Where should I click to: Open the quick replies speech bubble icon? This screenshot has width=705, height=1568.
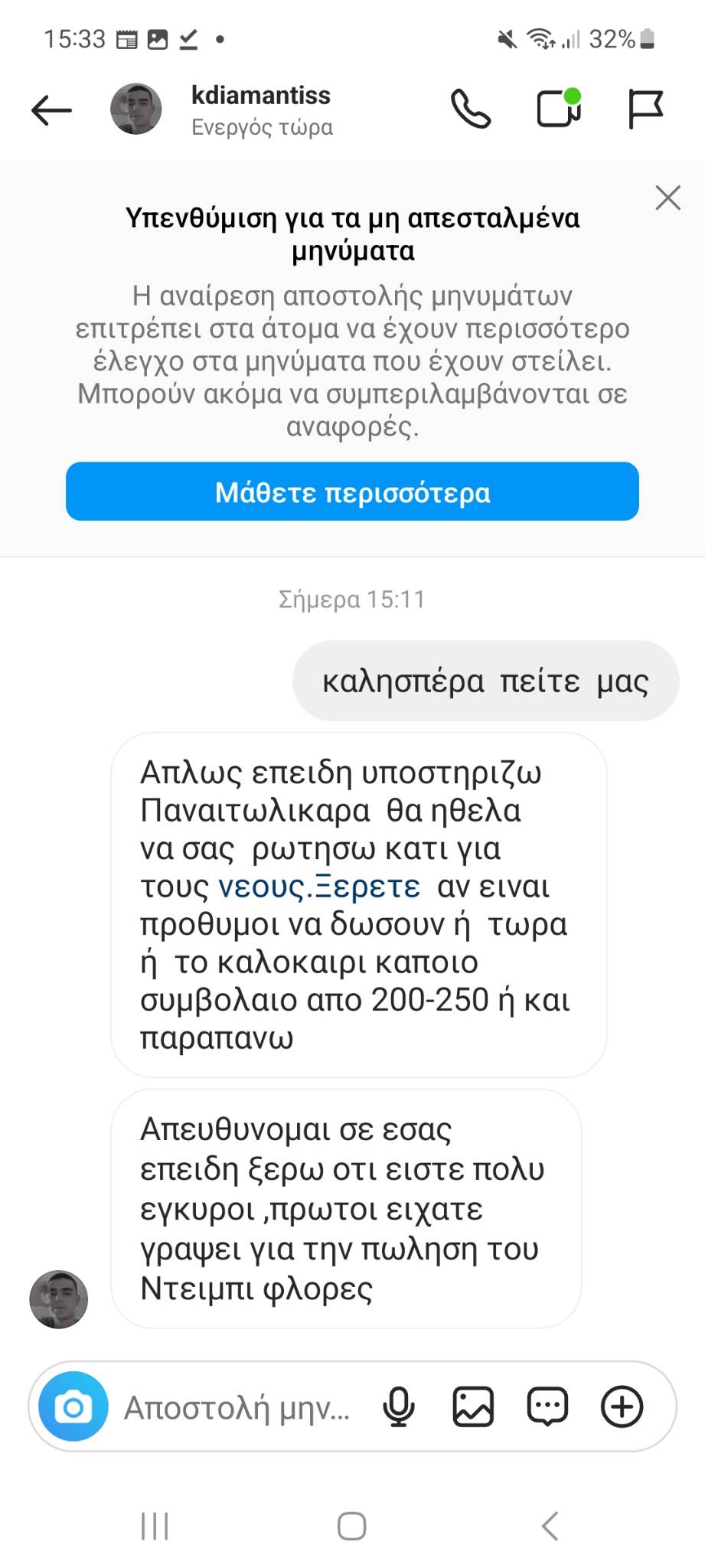tap(547, 1407)
